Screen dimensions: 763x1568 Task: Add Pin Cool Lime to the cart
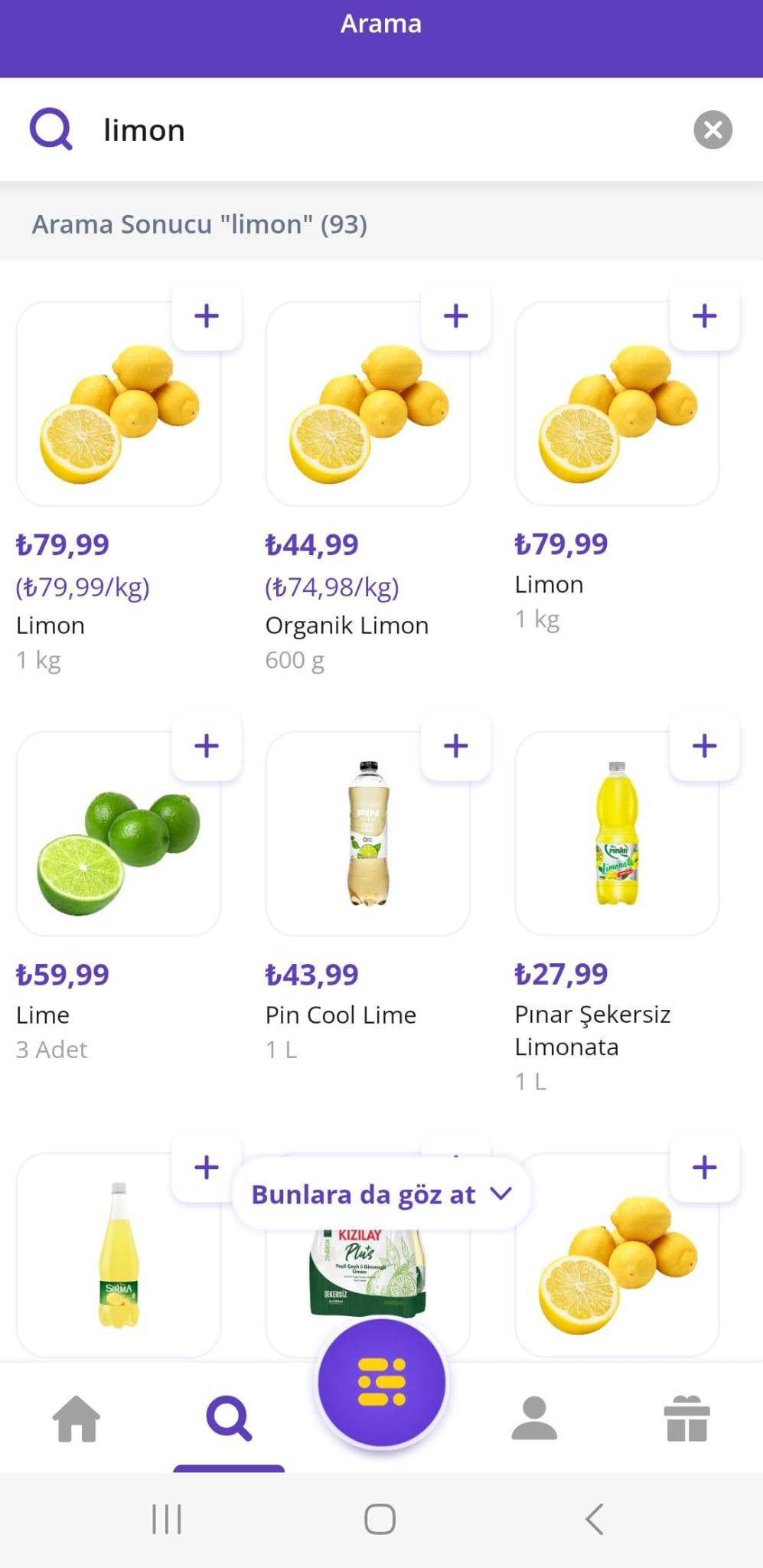455,746
